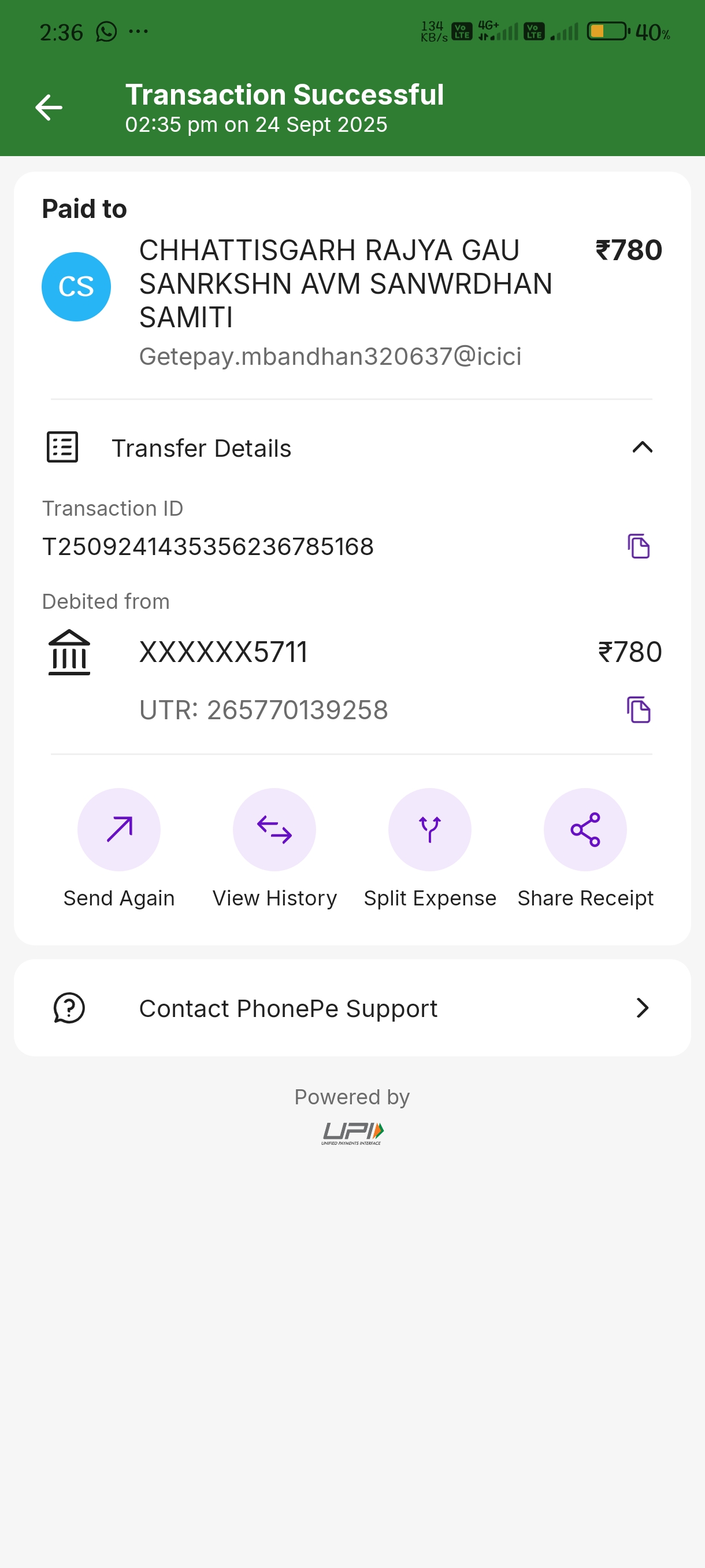This screenshot has width=705, height=1568.
Task: Collapse the Transfer Details section
Action: [x=642, y=448]
